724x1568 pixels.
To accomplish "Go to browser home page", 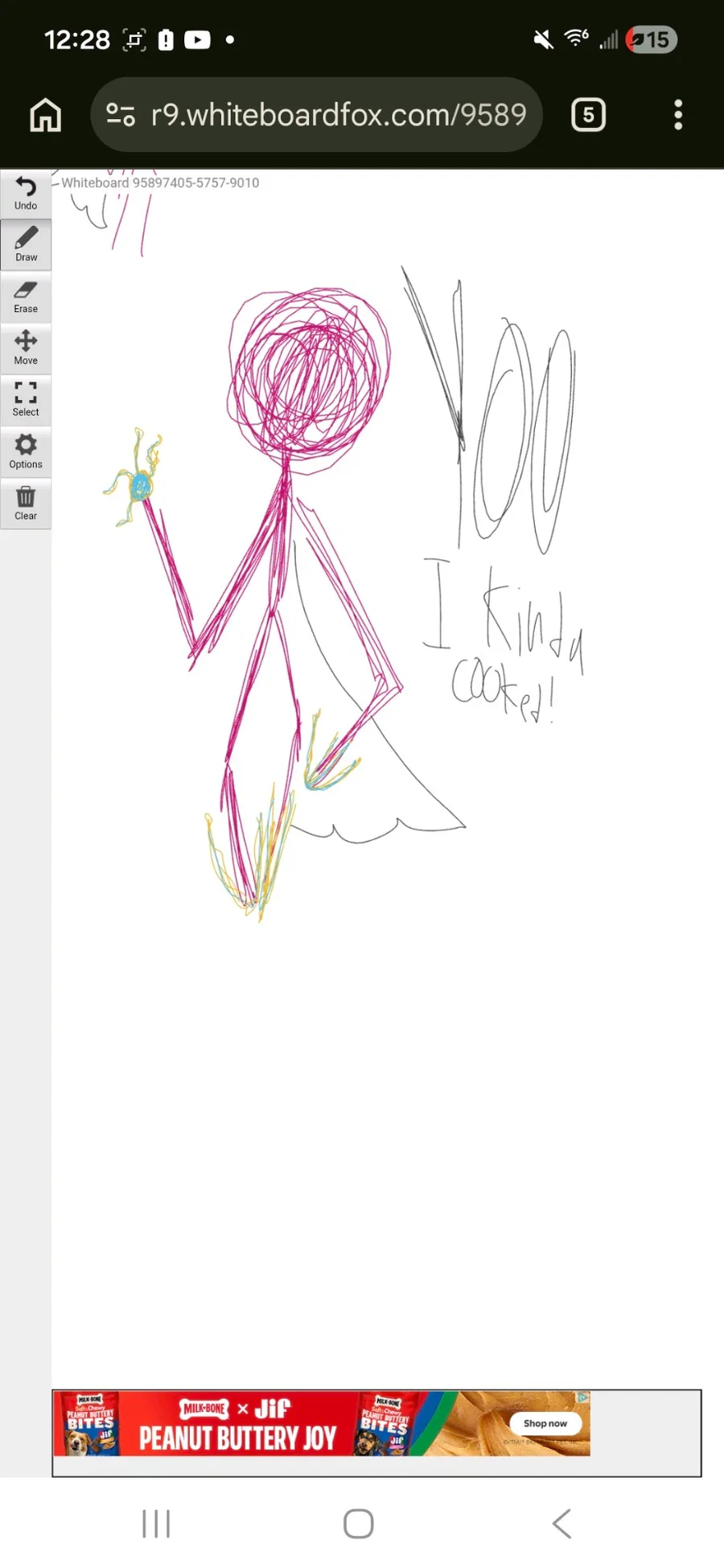I will (46, 115).
